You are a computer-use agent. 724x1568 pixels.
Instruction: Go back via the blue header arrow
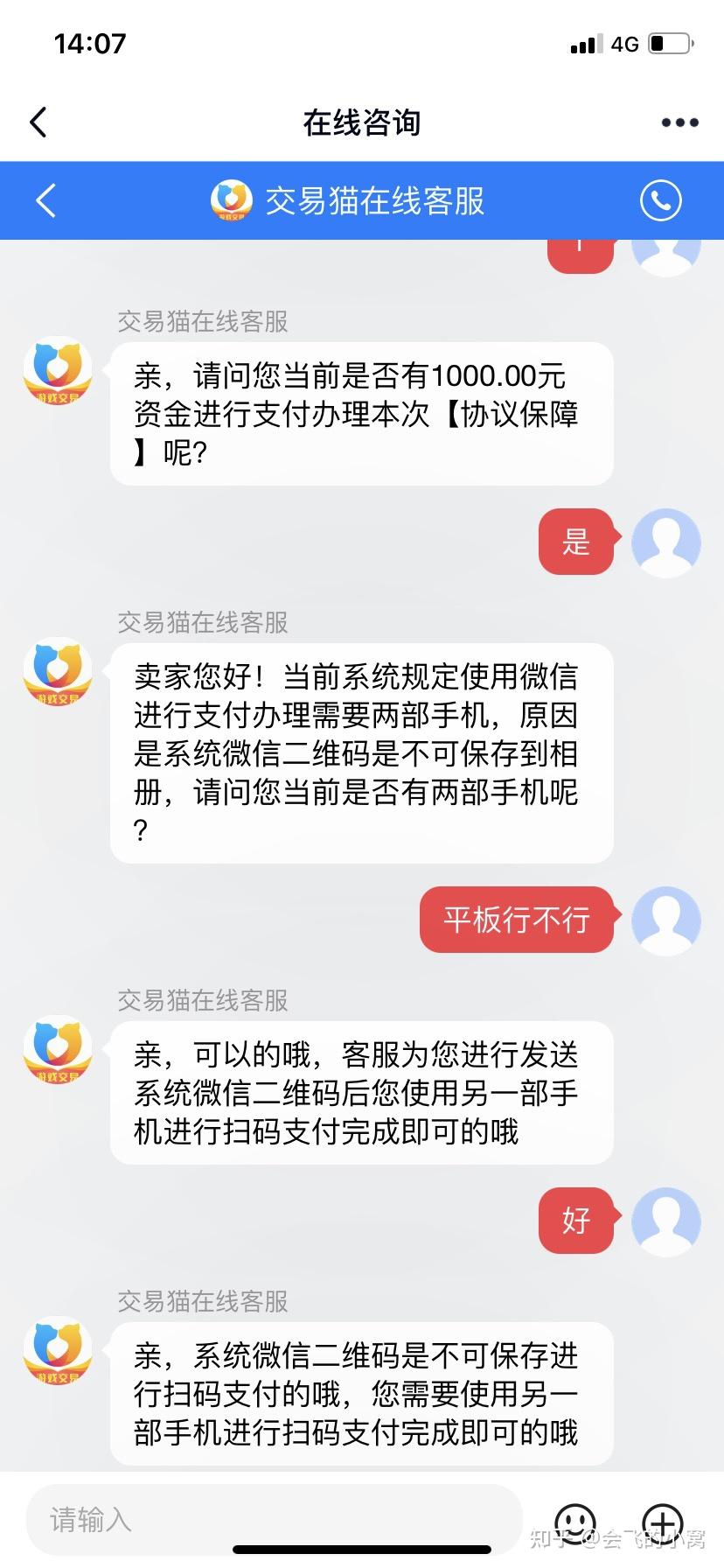[x=45, y=199]
